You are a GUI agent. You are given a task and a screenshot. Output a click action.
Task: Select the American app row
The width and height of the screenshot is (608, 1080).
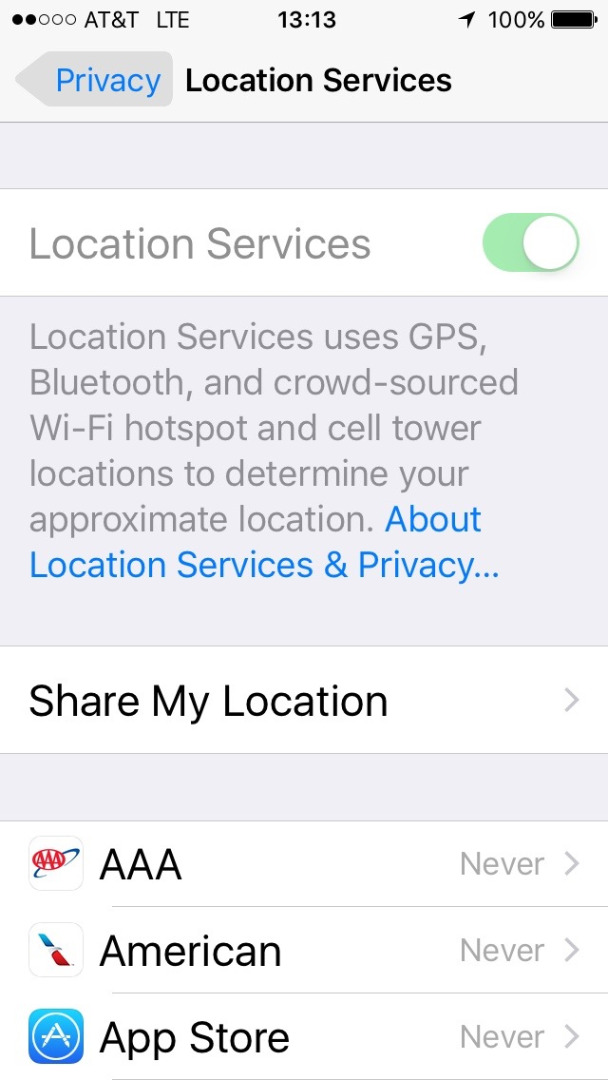(x=304, y=951)
